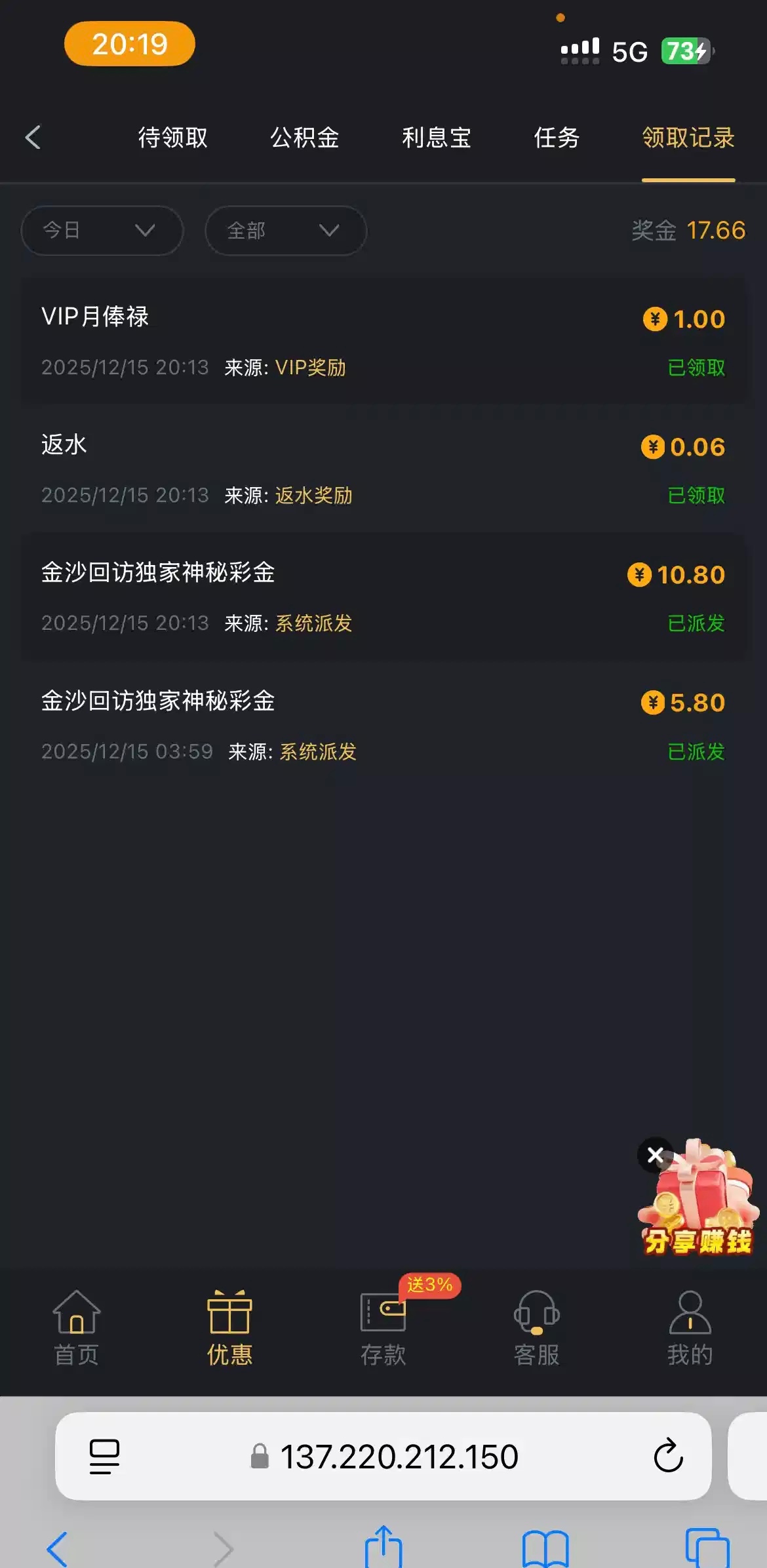Switch to the 任务 tab

(x=555, y=138)
